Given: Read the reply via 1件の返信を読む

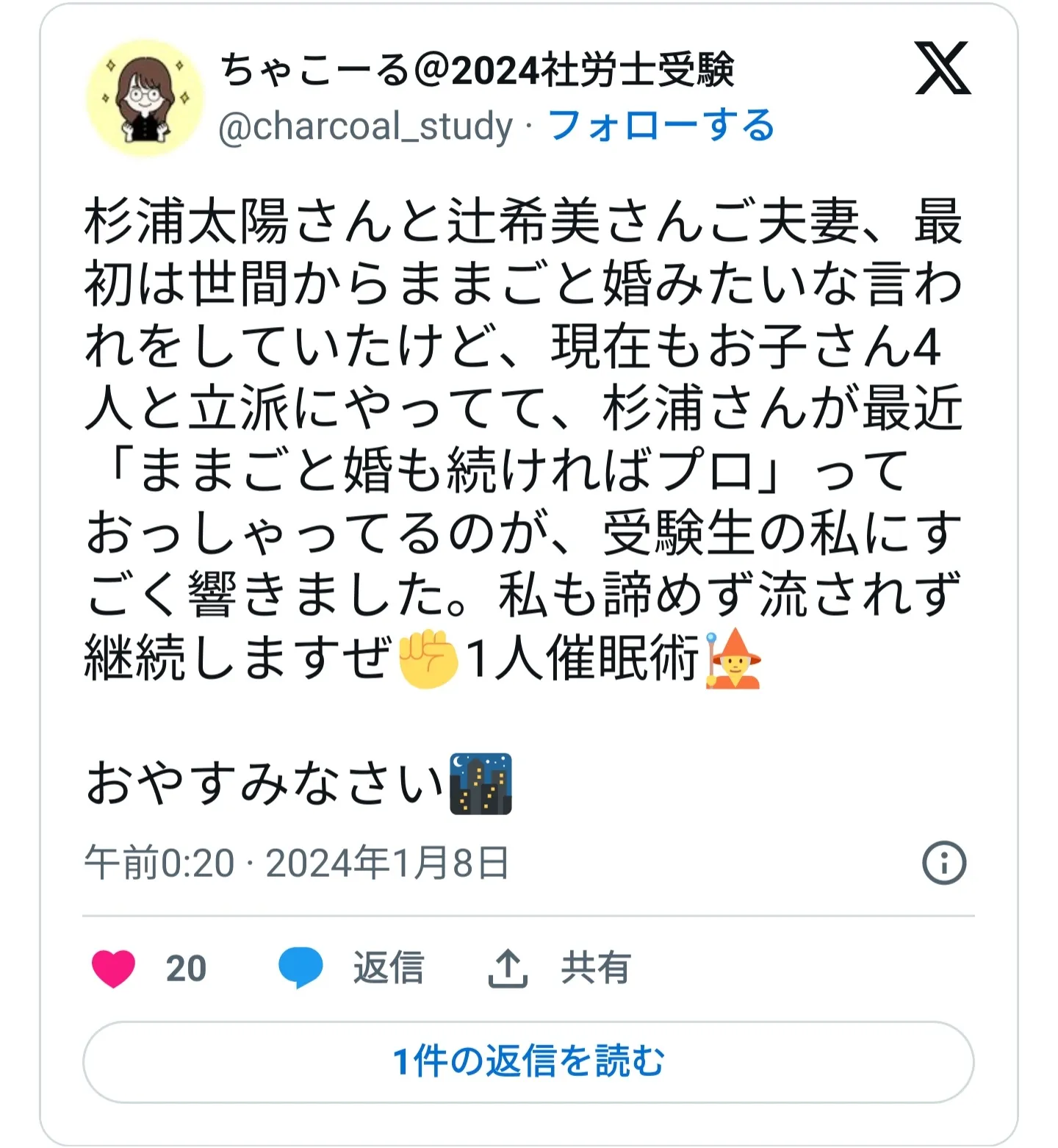Looking at the screenshot, I should [528, 1061].
